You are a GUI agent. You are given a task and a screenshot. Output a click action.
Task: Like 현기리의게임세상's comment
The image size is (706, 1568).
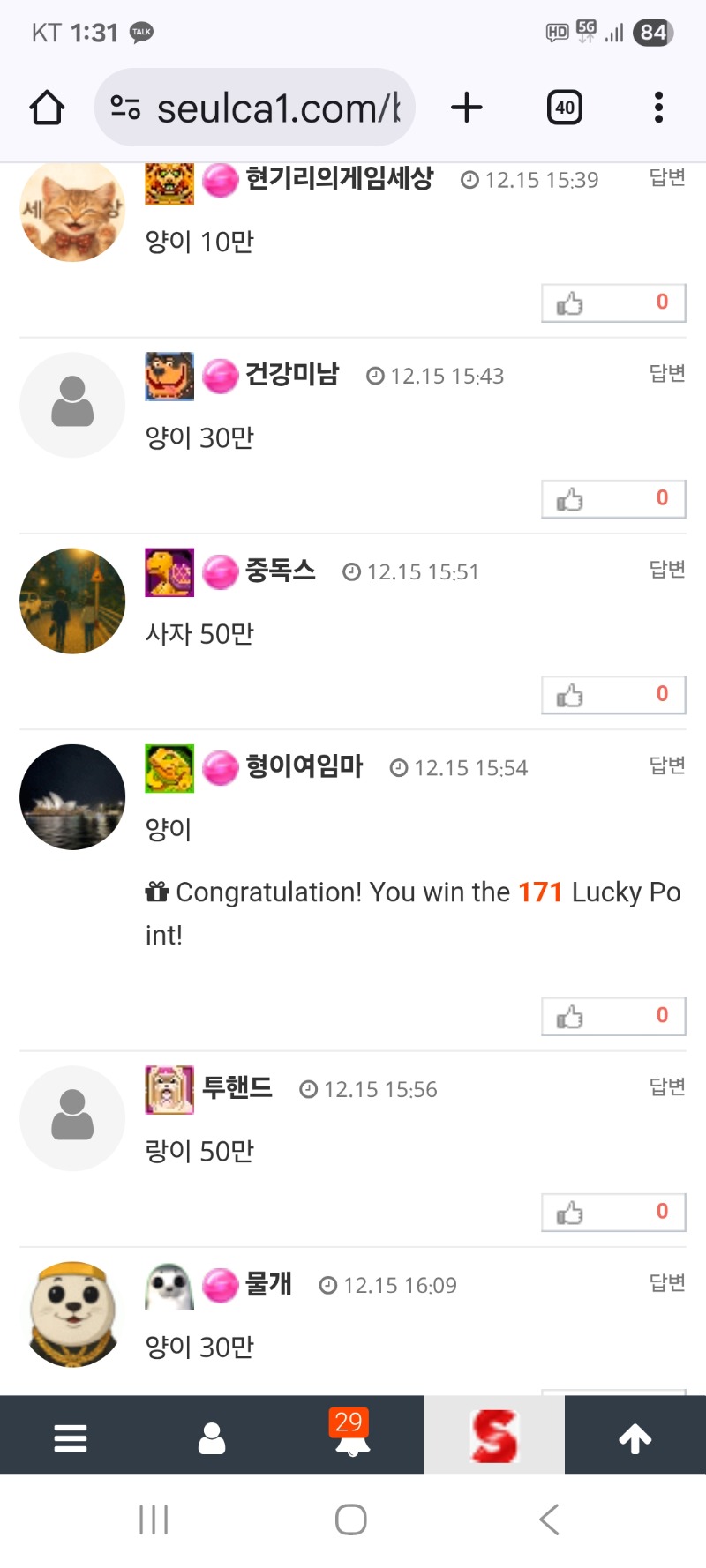point(613,303)
